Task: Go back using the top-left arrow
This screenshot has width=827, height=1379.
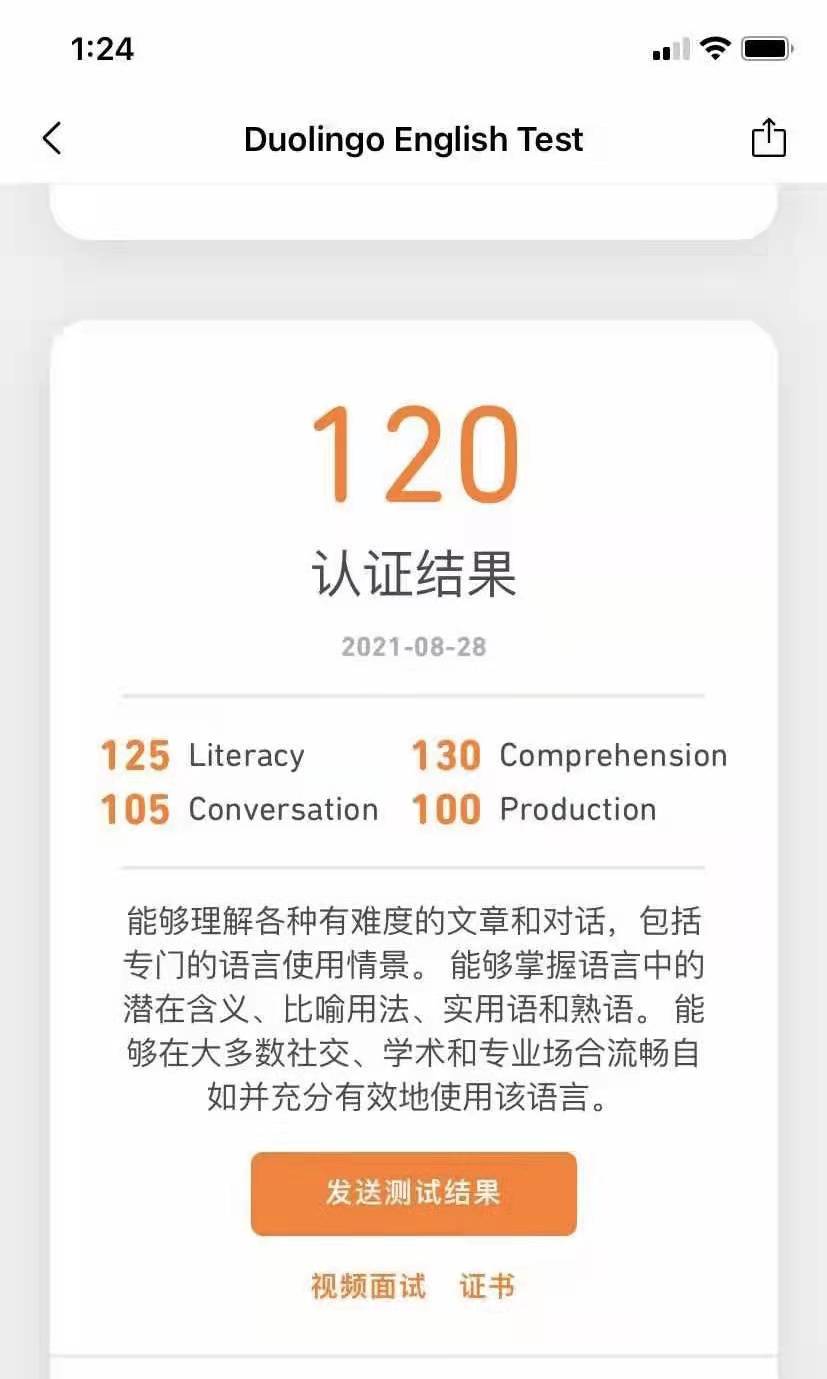Action: pos(52,138)
